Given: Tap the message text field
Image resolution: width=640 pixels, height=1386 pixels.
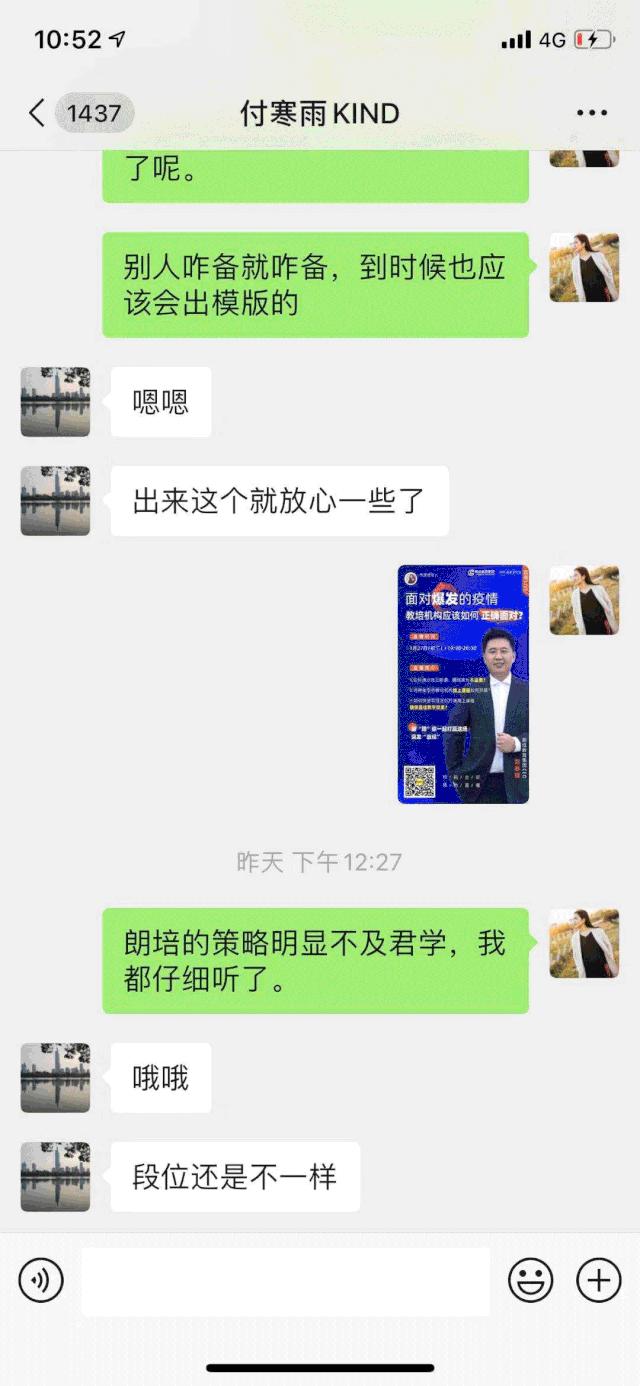Looking at the screenshot, I should click(x=285, y=1280).
